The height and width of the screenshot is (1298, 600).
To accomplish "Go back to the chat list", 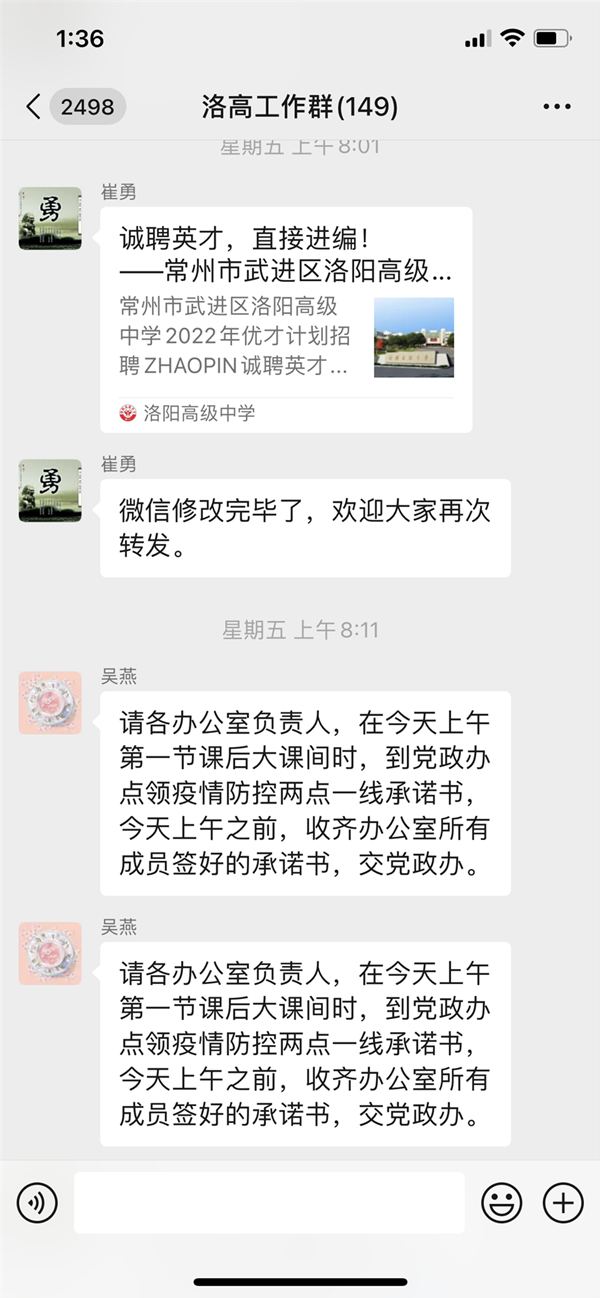I will click(34, 107).
